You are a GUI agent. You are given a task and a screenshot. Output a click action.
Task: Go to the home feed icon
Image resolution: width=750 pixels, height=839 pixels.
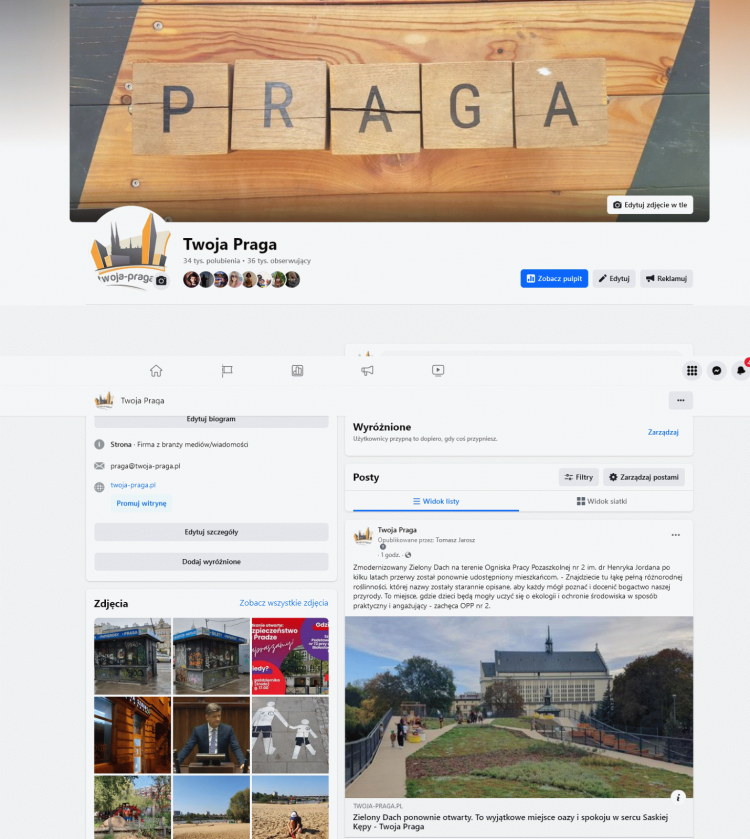click(156, 370)
